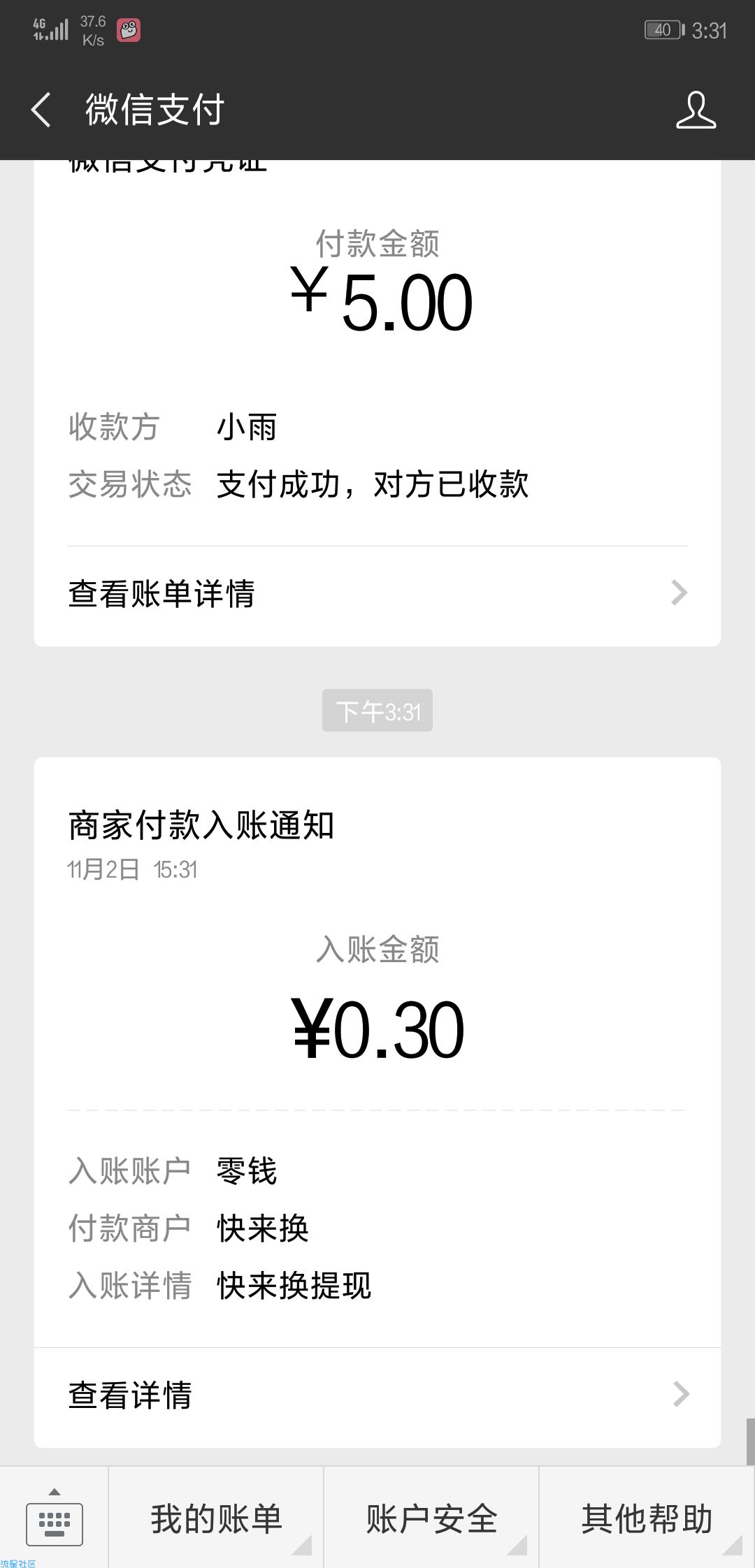The height and width of the screenshot is (1568, 755).
Task: Switch to the keyboard input mode
Action: click(55, 1518)
